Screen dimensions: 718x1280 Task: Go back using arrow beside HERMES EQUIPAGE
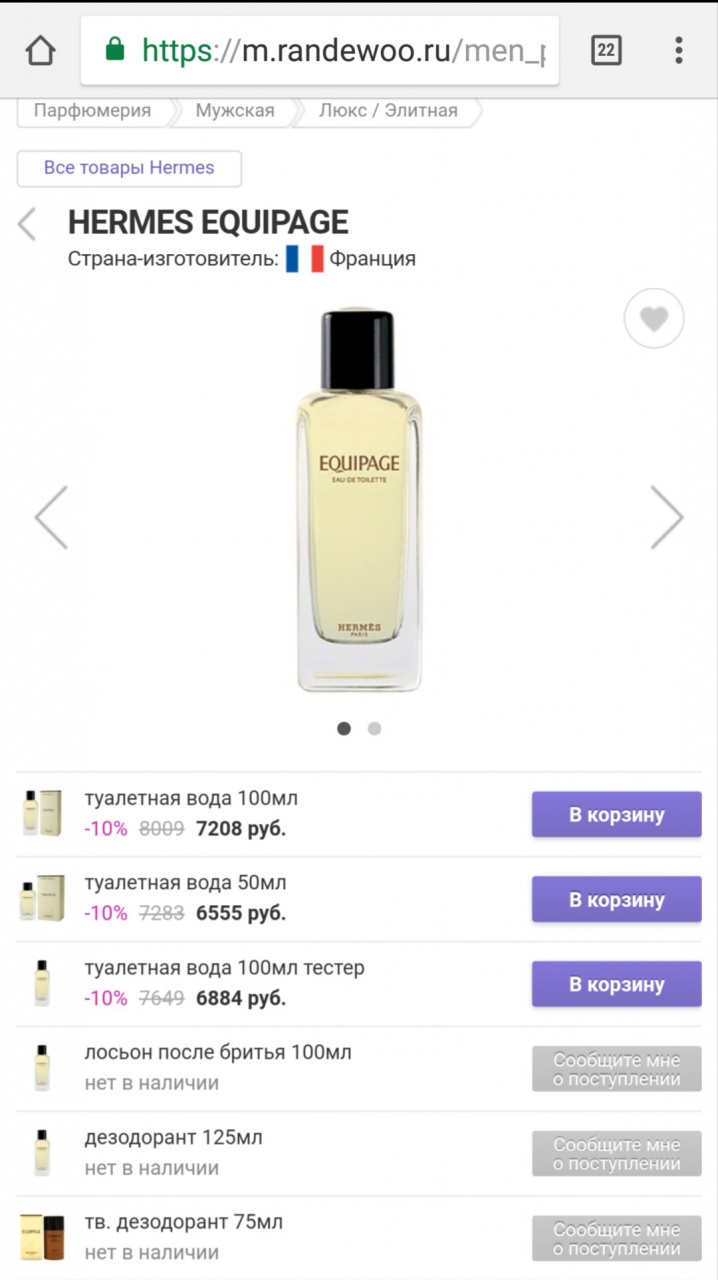[x=27, y=224]
